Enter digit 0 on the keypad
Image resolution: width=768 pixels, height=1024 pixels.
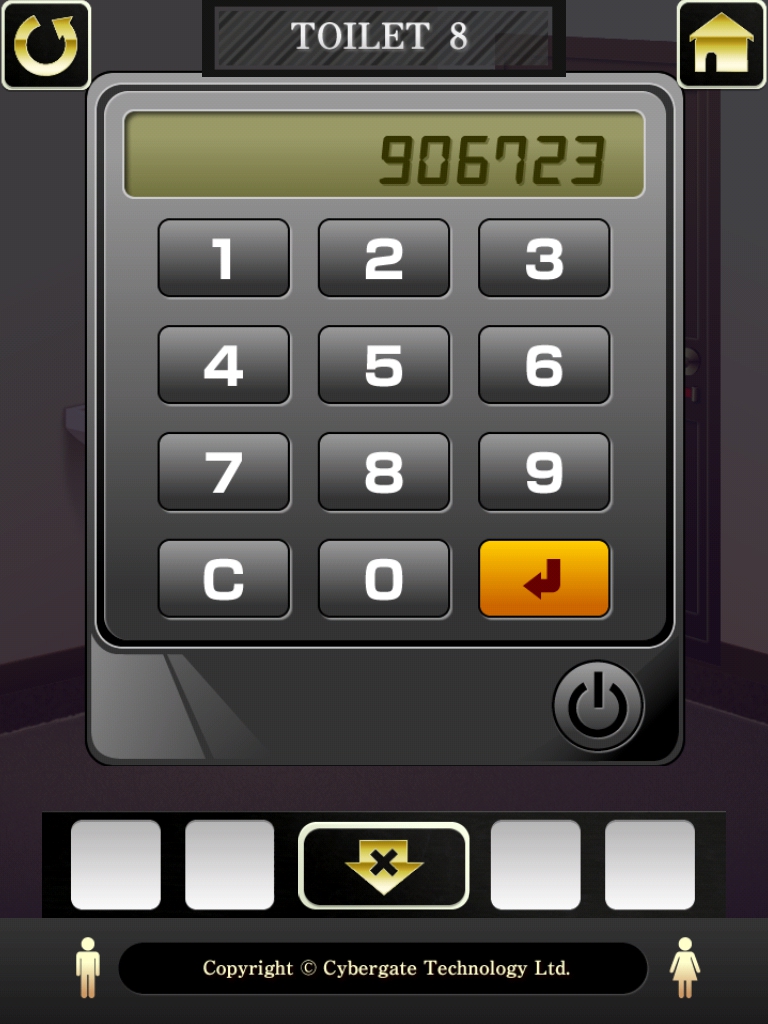coord(384,579)
